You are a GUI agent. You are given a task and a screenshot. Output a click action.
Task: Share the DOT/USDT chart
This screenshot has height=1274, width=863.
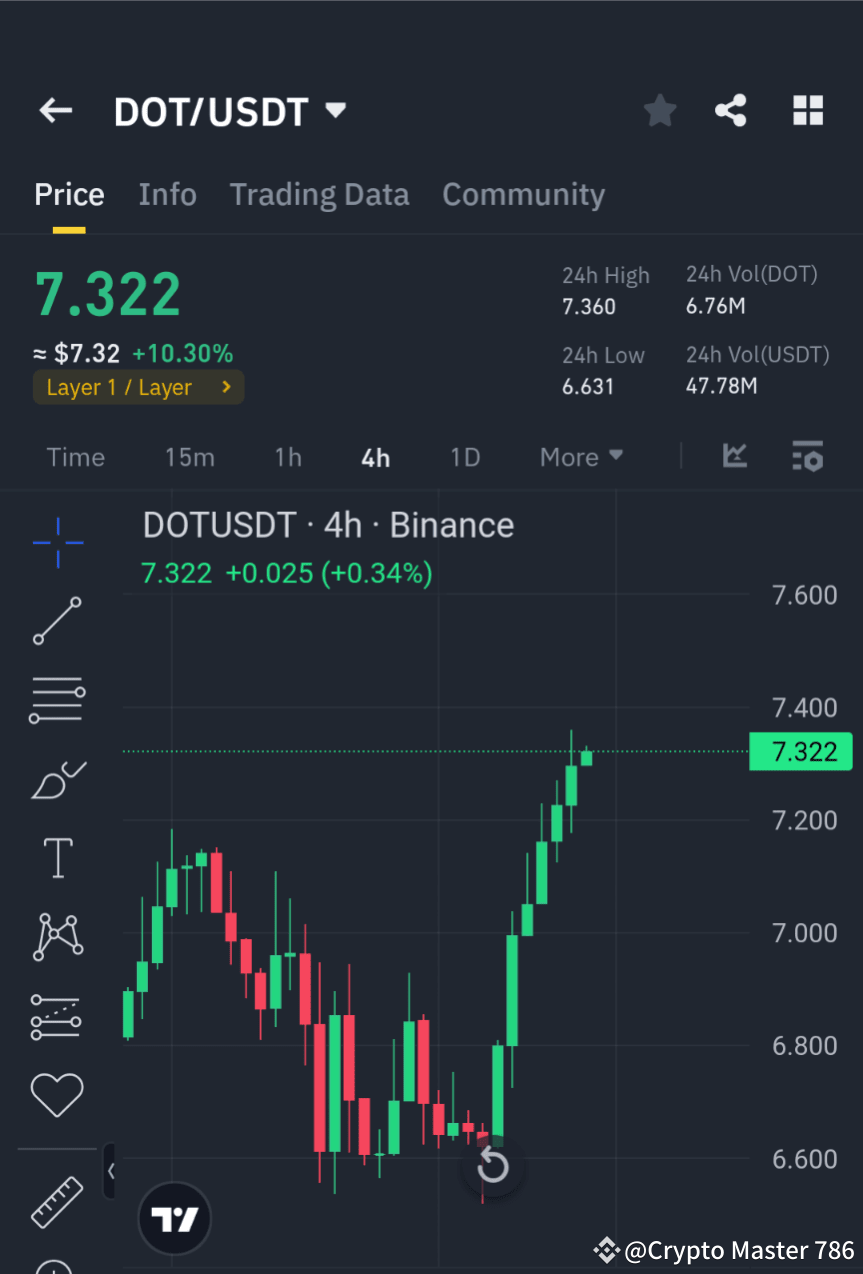[731, 110]
